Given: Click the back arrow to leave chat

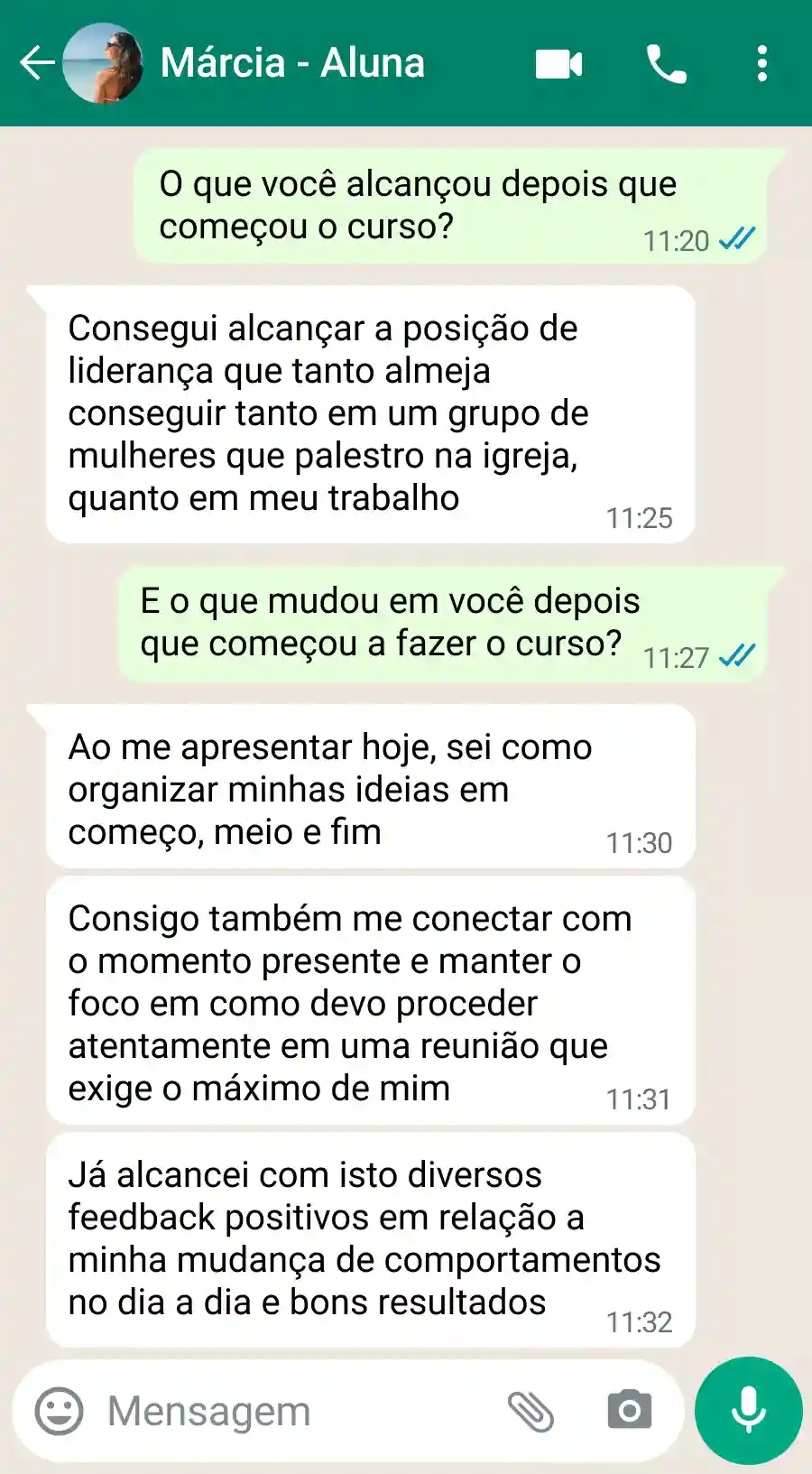Looking at the screenshot, I should click(33, 63).
